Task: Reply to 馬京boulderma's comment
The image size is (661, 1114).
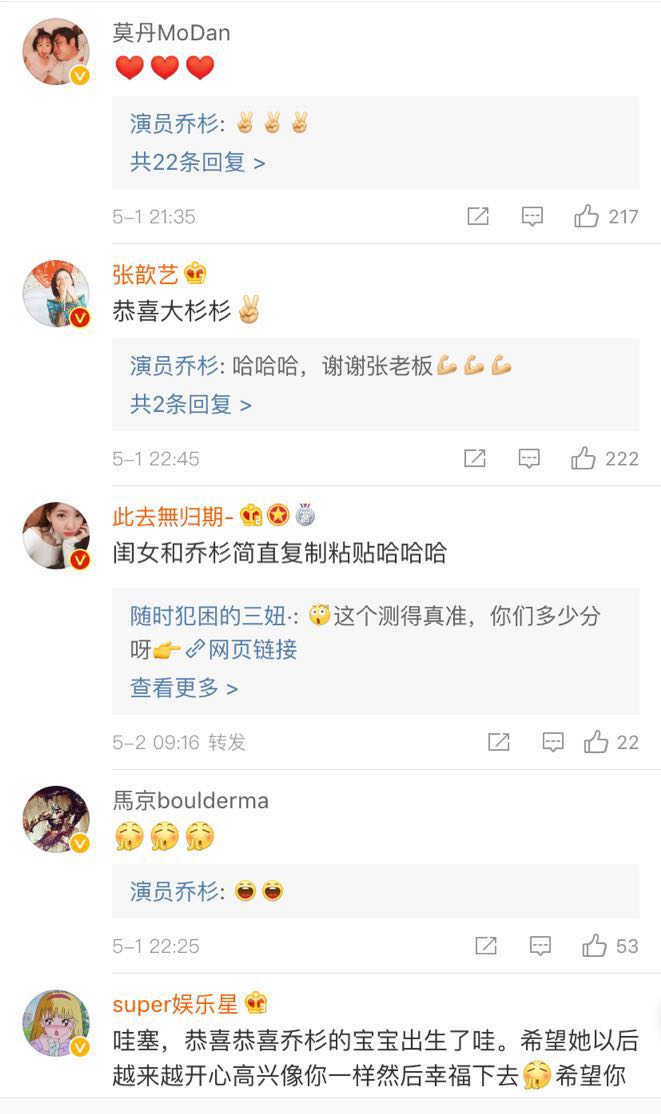Action: (x=540, y=945)
